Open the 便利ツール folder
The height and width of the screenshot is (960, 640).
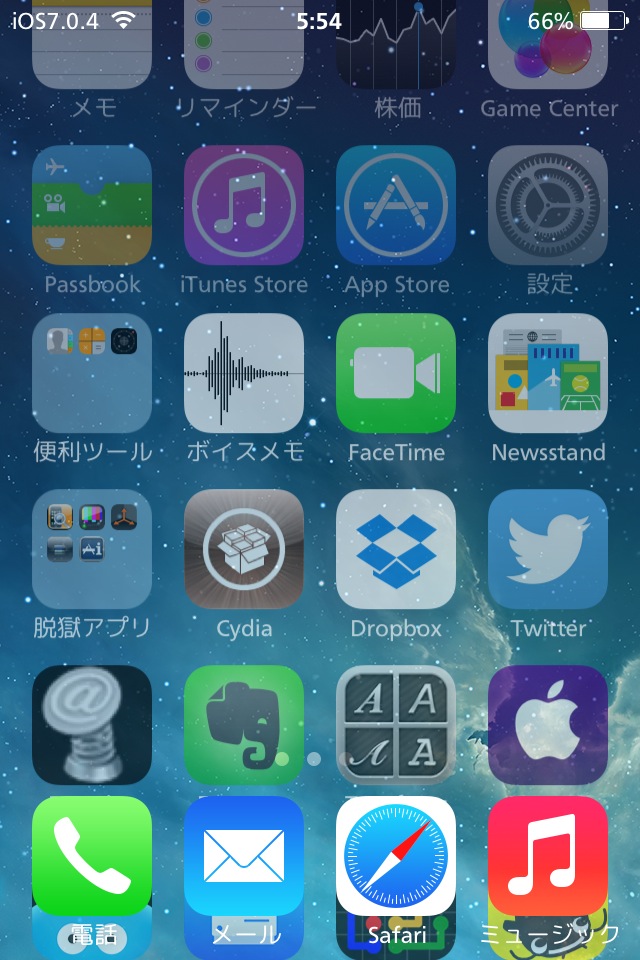[x=92, y=373]
